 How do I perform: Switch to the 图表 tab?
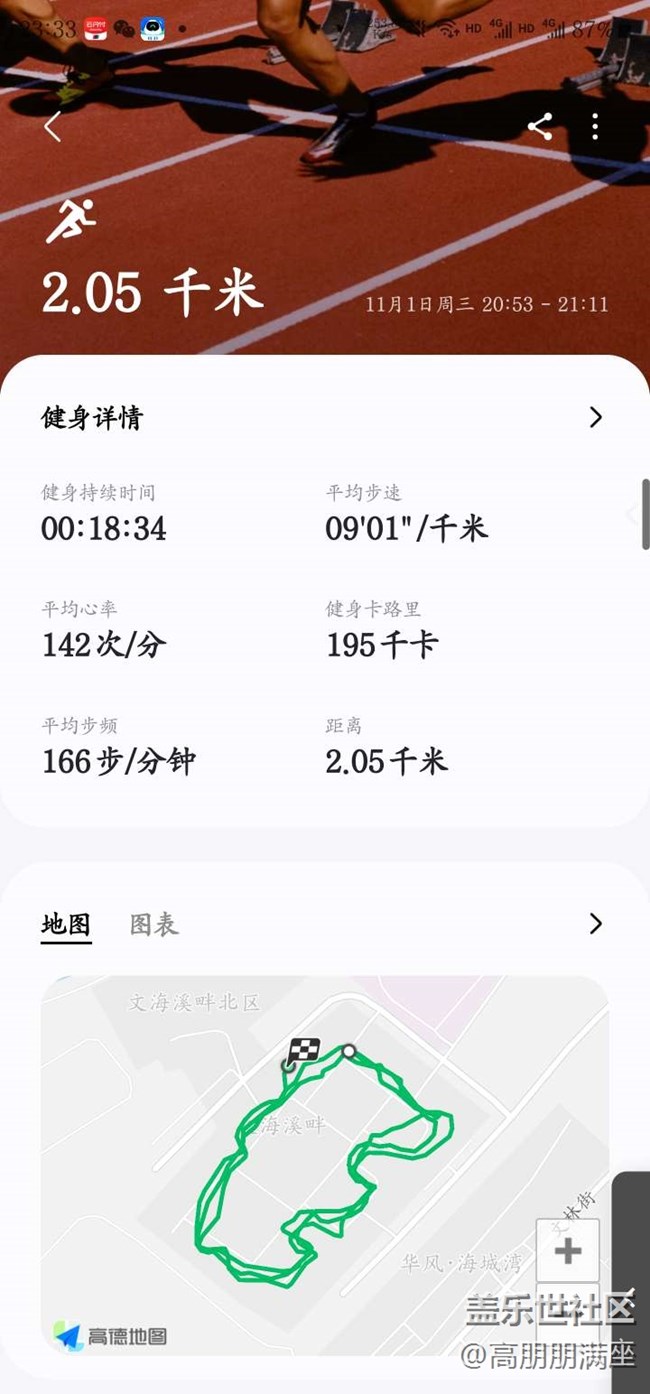pos(154,924)
